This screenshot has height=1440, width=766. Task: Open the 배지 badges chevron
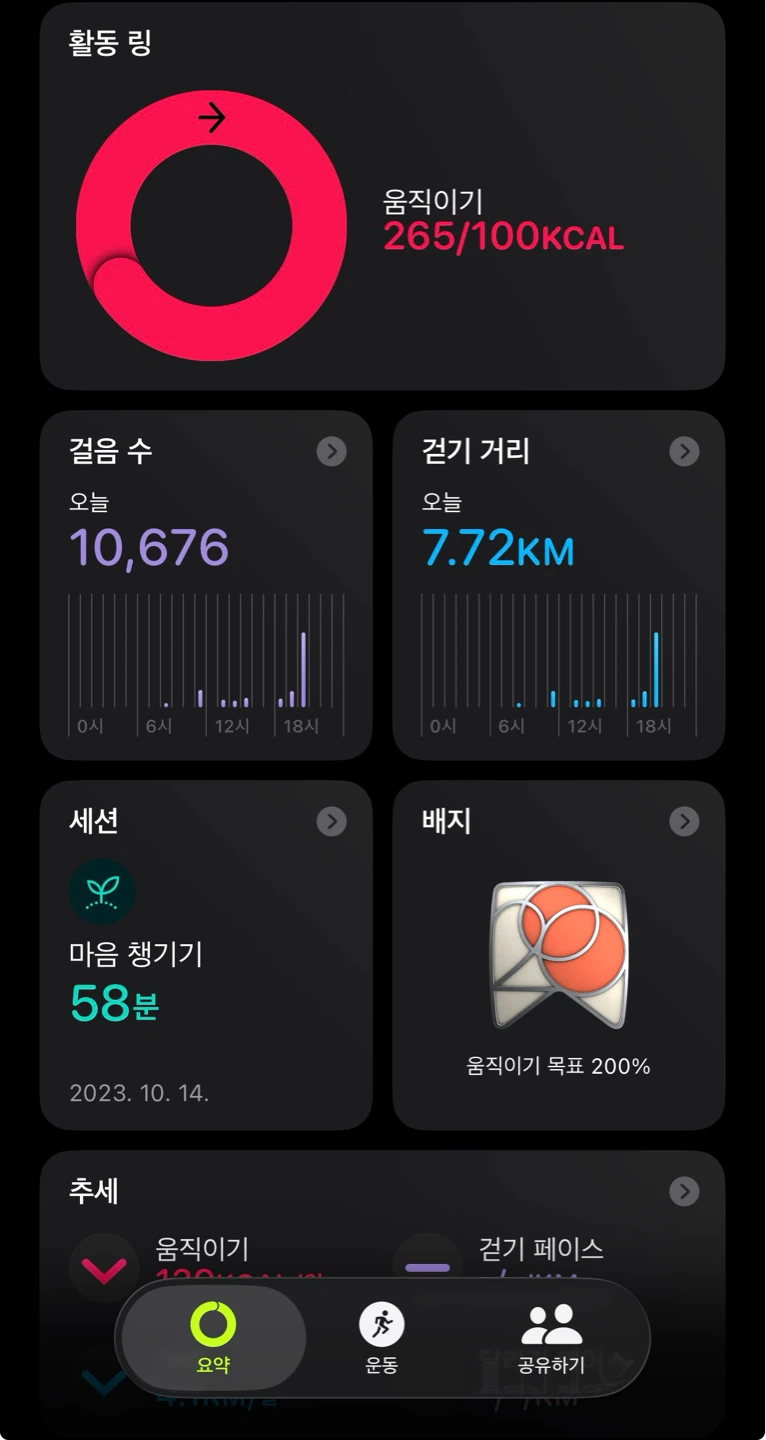(684, 821)
